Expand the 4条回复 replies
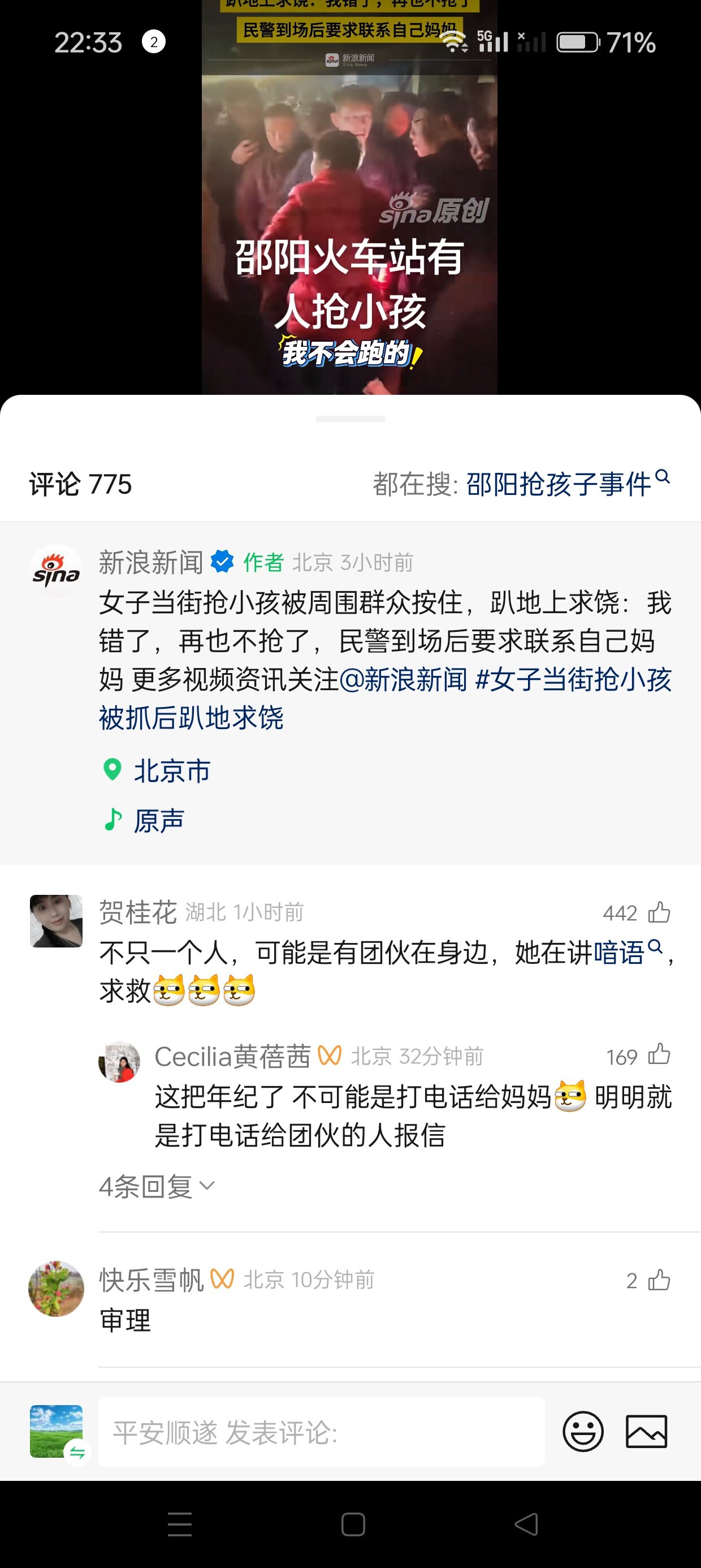 [x=157, y=1186]
